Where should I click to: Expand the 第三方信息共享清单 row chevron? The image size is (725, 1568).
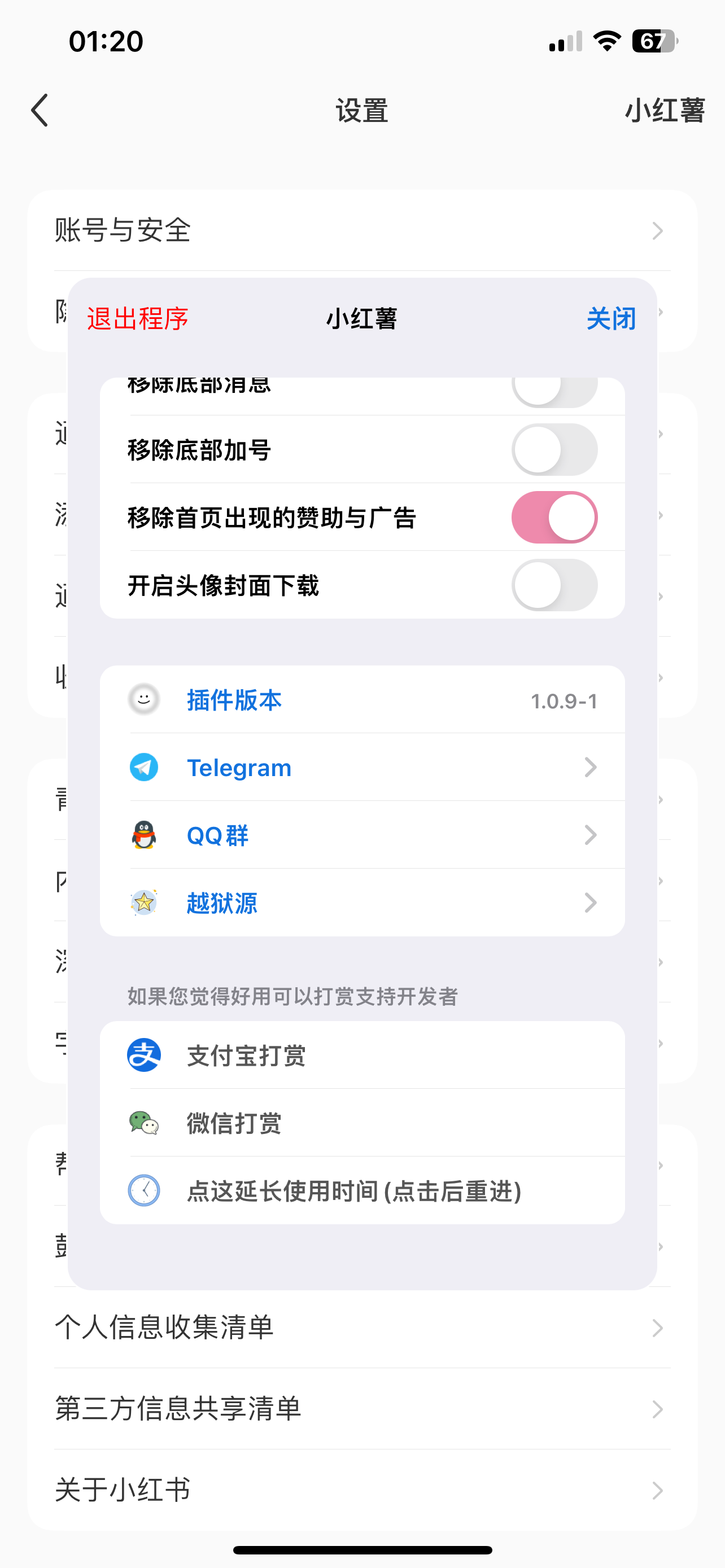657,1409
